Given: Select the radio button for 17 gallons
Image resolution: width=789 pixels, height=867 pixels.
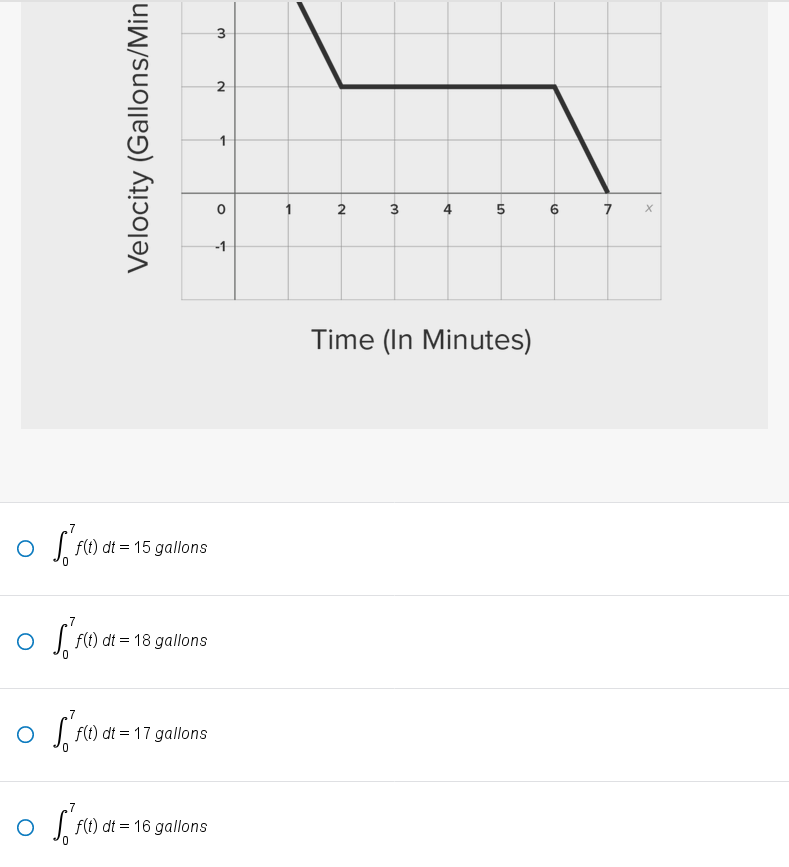Looking at the screenshot, I should click(25, 734).
